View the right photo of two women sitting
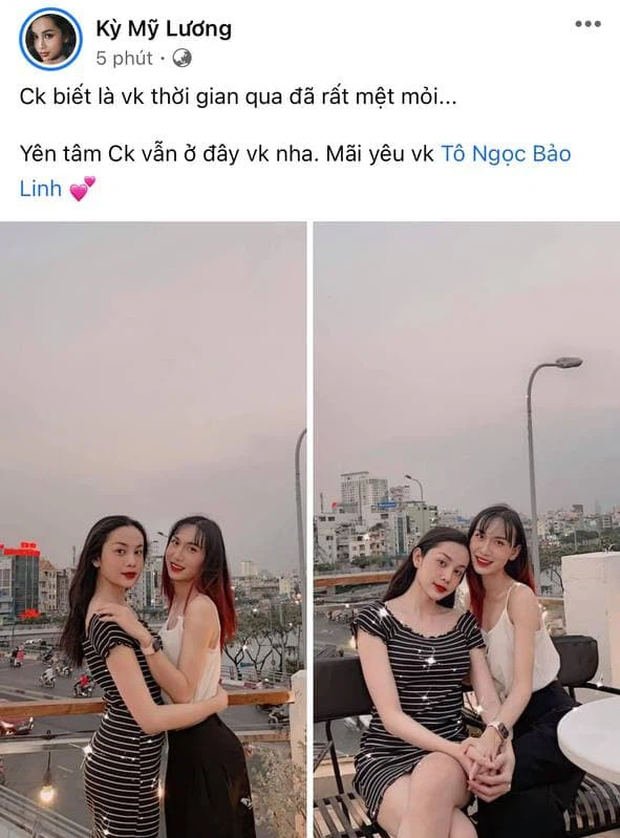Viewport: 620px width, 838px height. point(466,528)
